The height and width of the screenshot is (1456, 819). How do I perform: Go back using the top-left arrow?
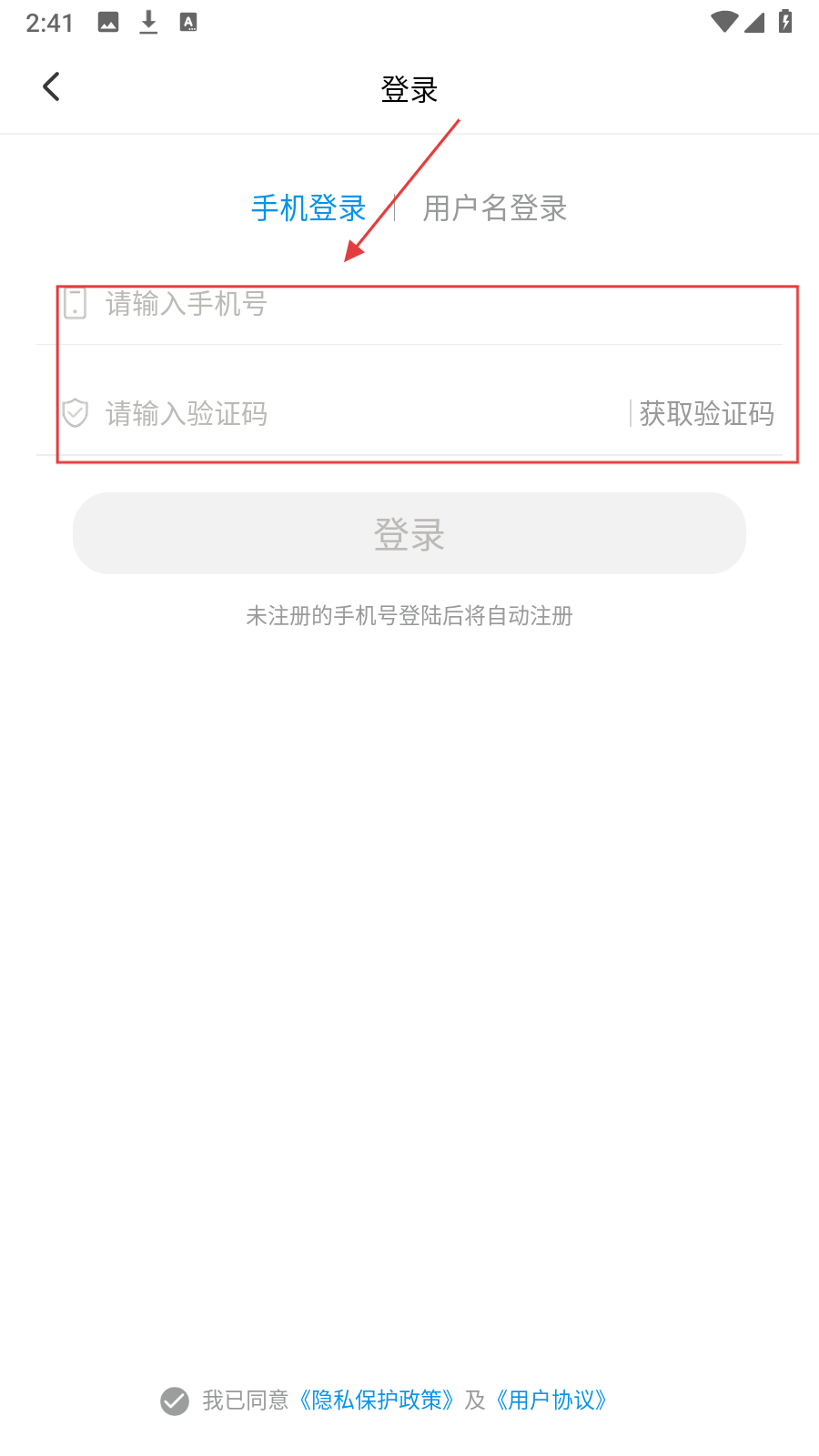(x=52, y=87)
